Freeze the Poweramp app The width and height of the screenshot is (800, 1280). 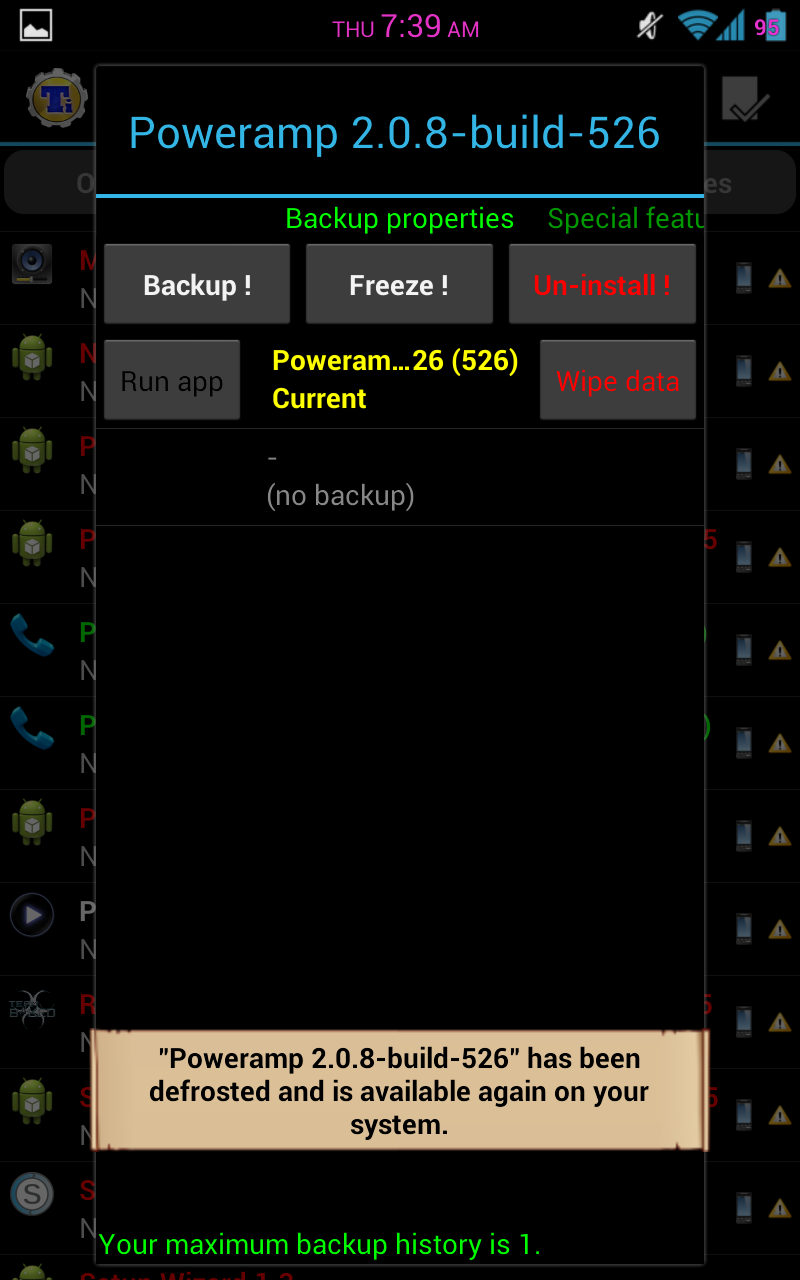pos(399,285)
